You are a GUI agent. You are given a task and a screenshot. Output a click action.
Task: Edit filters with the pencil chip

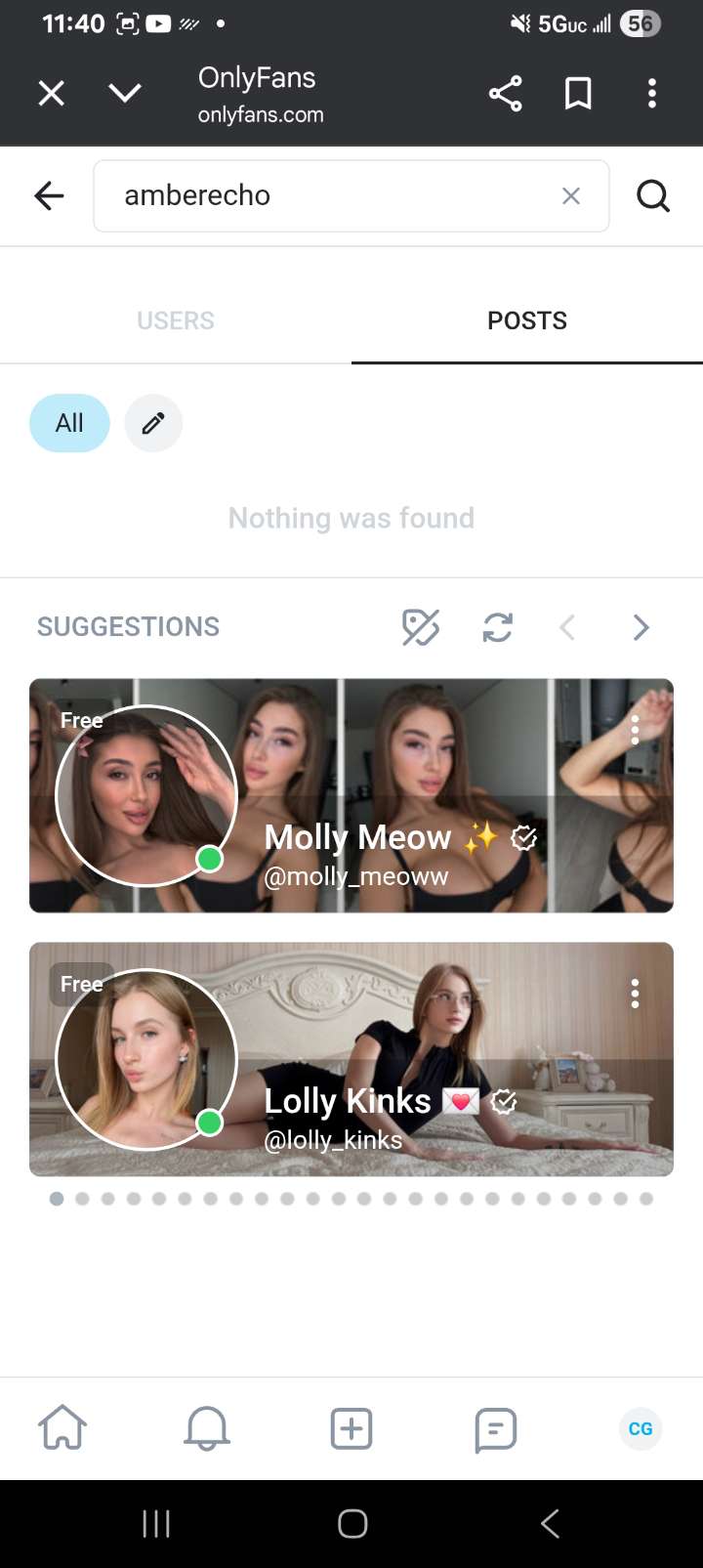tap(153, 423)
